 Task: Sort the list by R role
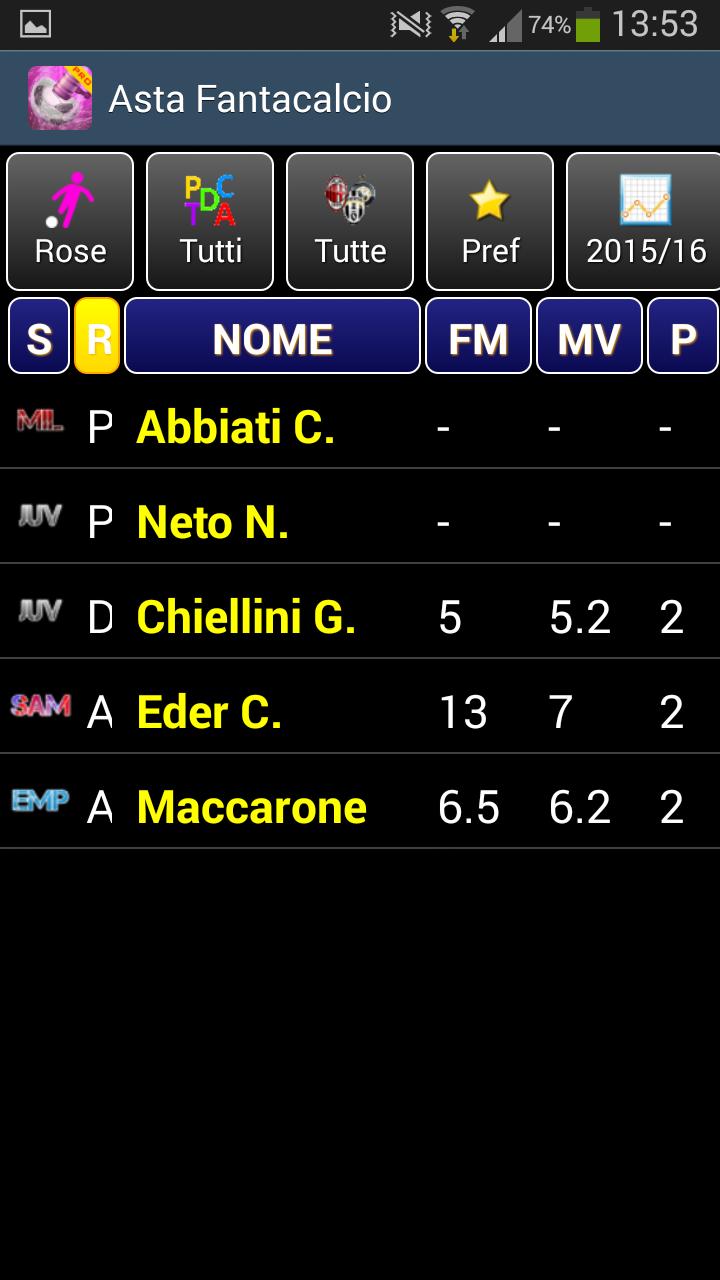coord(97,336)
